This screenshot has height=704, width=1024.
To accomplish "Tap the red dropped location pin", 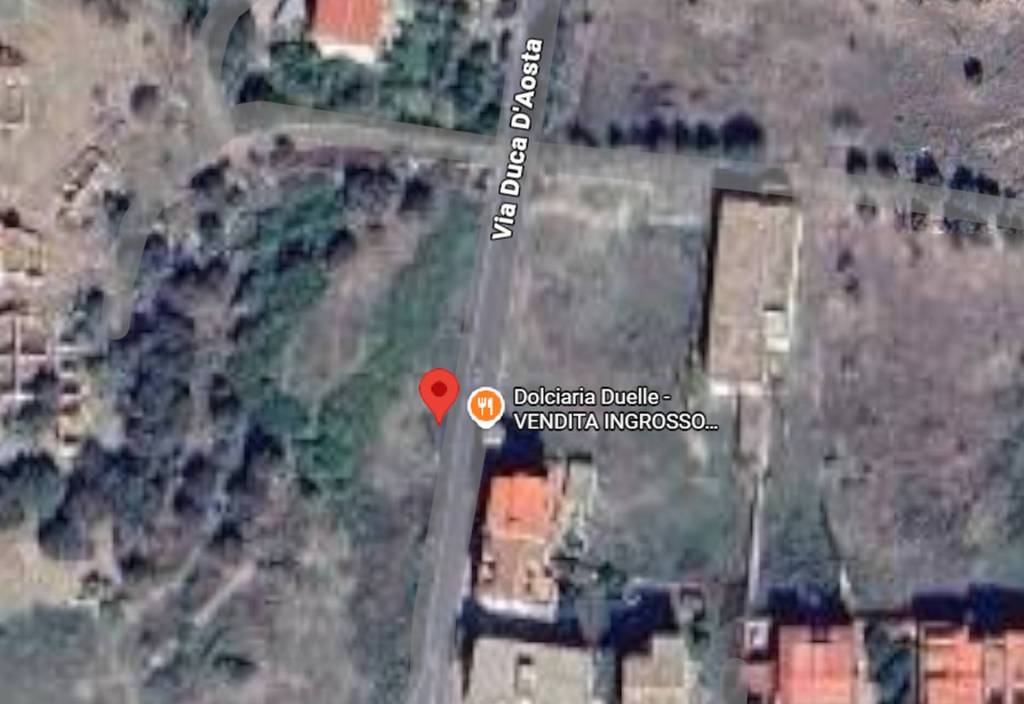I will [x=438, y=391].
